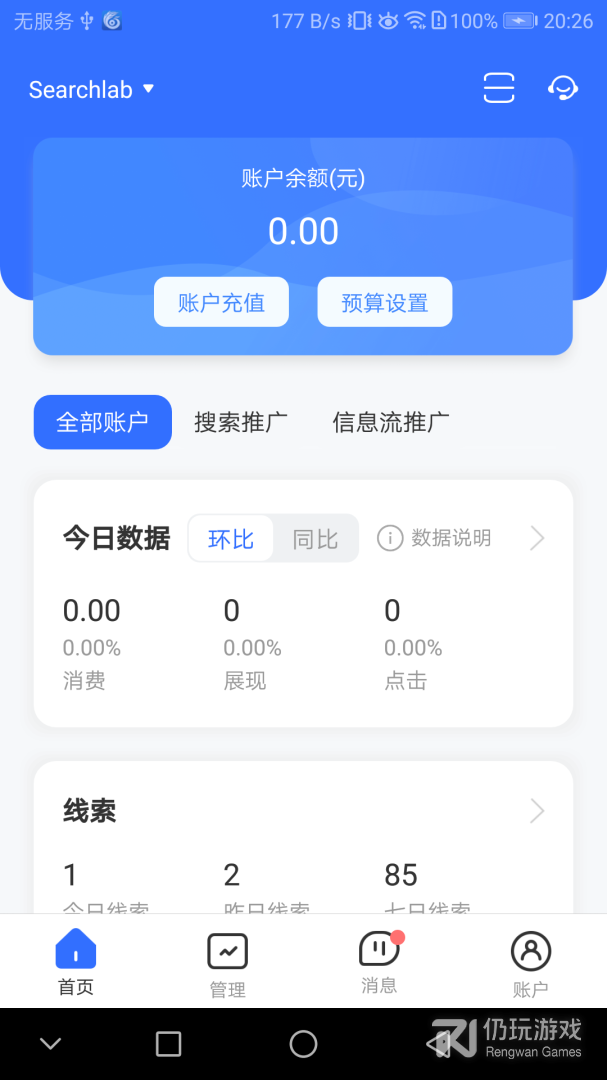Open the 线索 card details
The width and height of the screenshot is (607, 1080).
(537, 811)
